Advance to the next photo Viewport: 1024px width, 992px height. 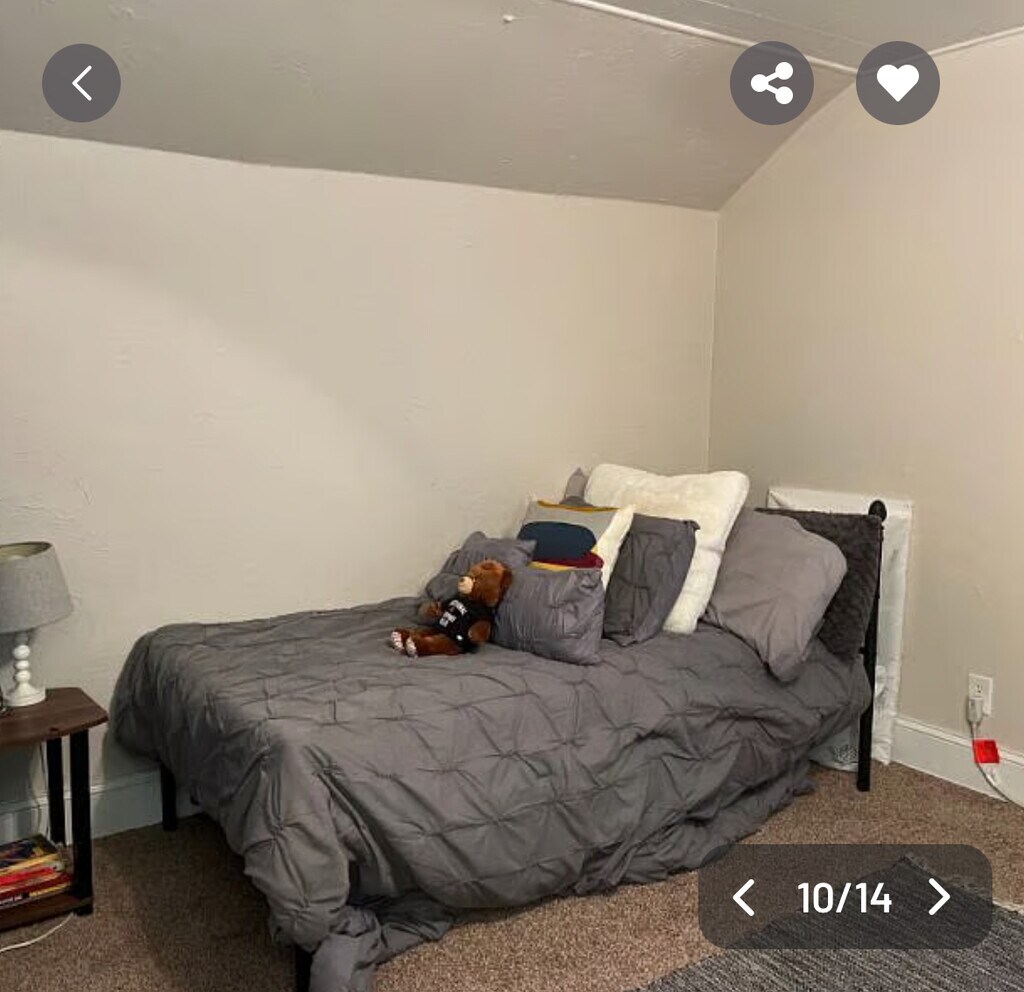[x=938, y=897]
